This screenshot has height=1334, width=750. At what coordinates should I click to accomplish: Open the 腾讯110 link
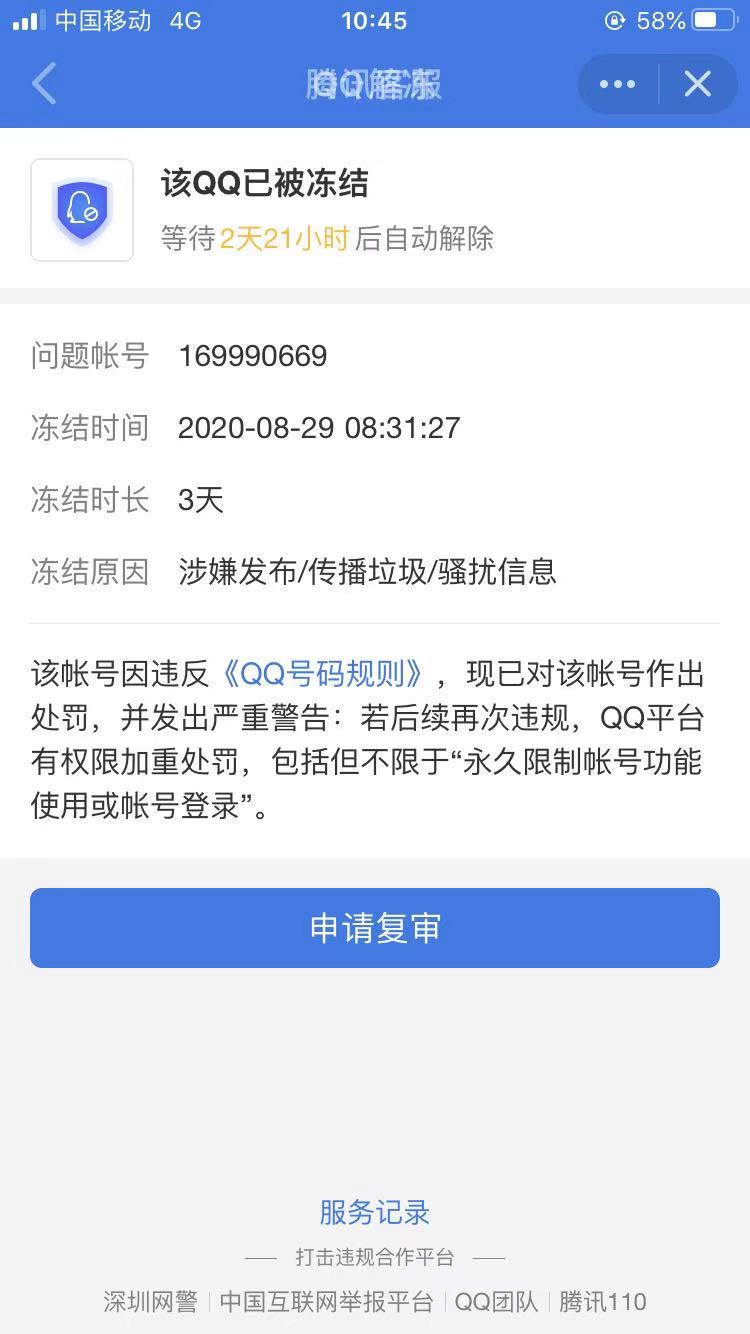[x=603, y=1301]
